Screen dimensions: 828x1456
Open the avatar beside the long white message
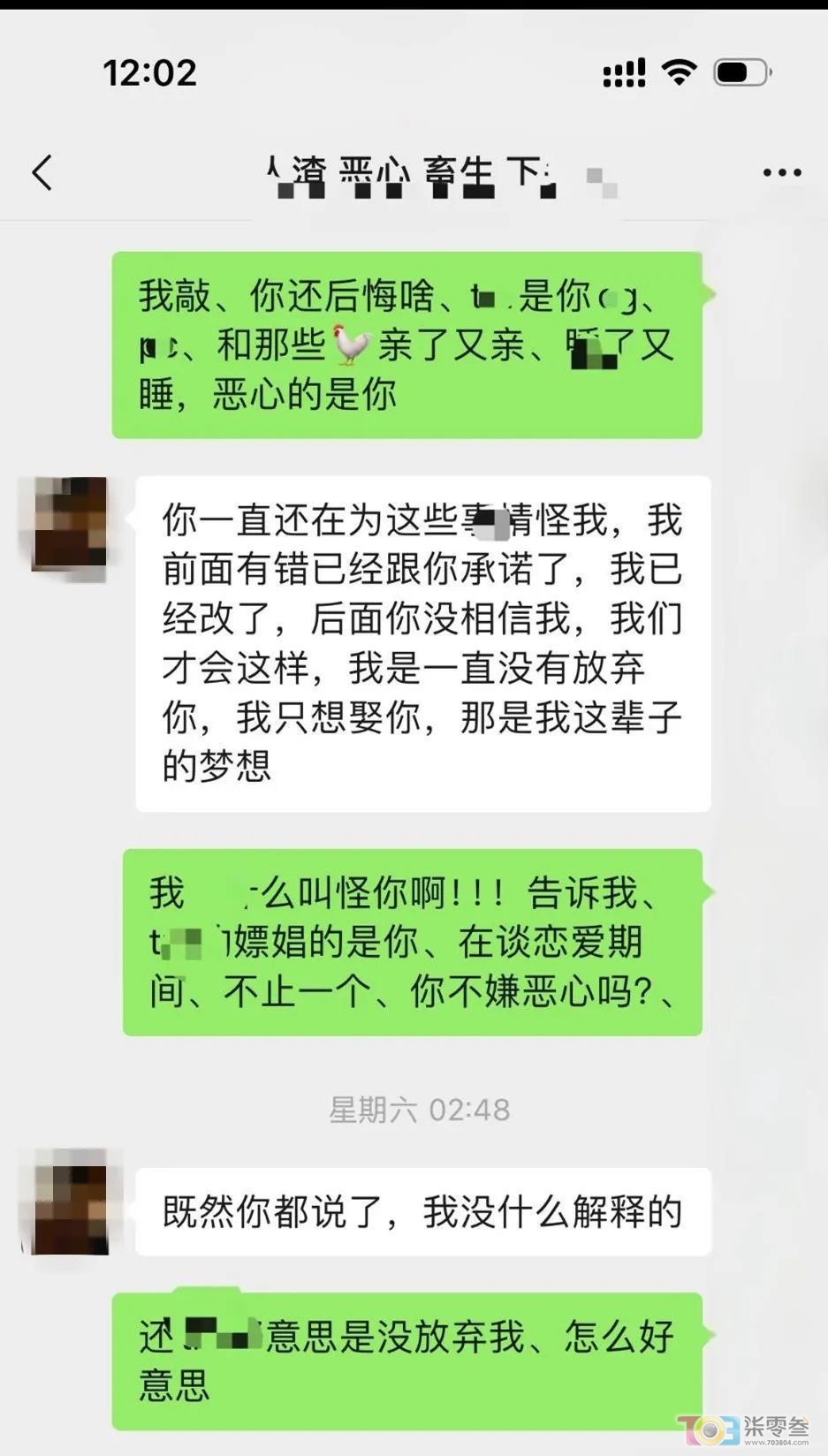[x=69, y=522]
